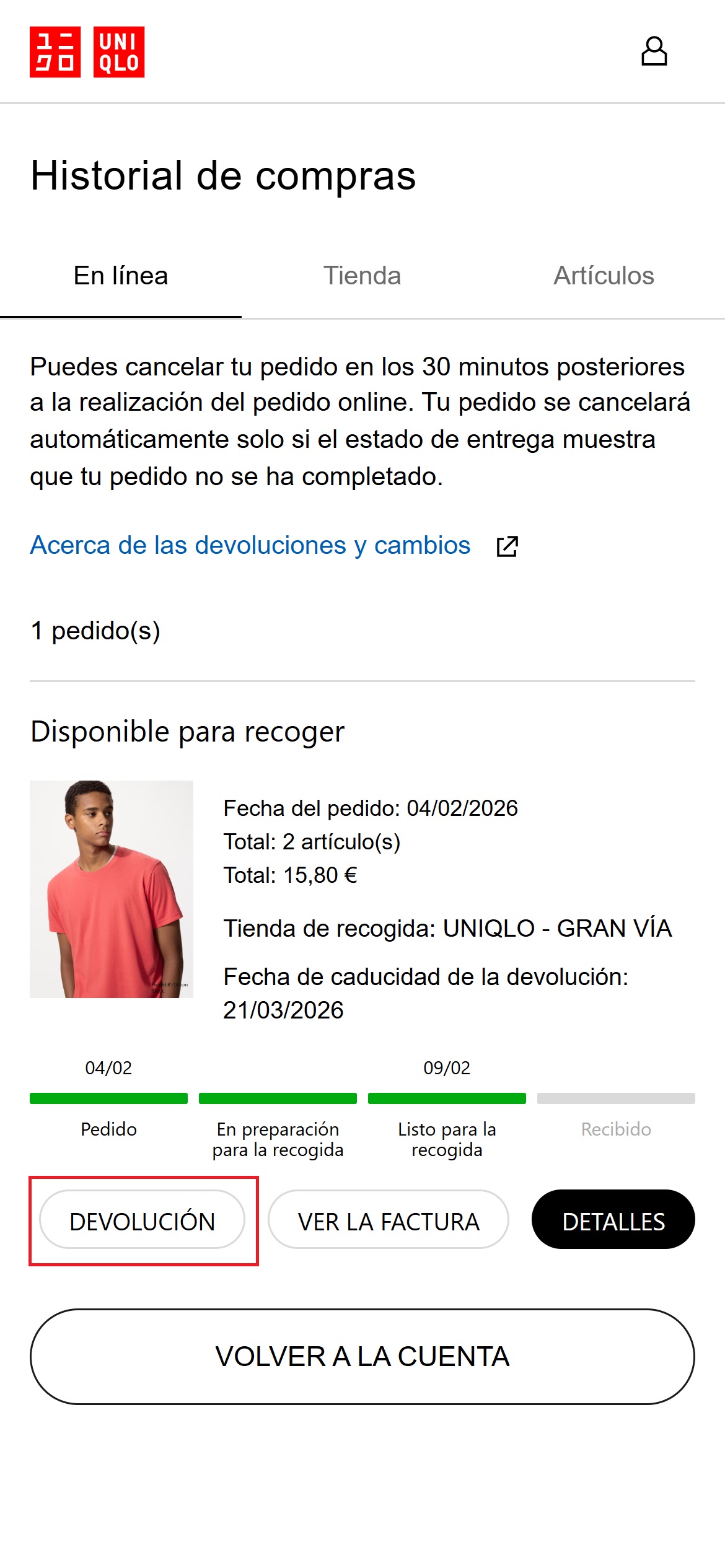Tap VER LA FACTURA to view invoice
This screenshot has width=725, height=1568.
[389, 1222]
